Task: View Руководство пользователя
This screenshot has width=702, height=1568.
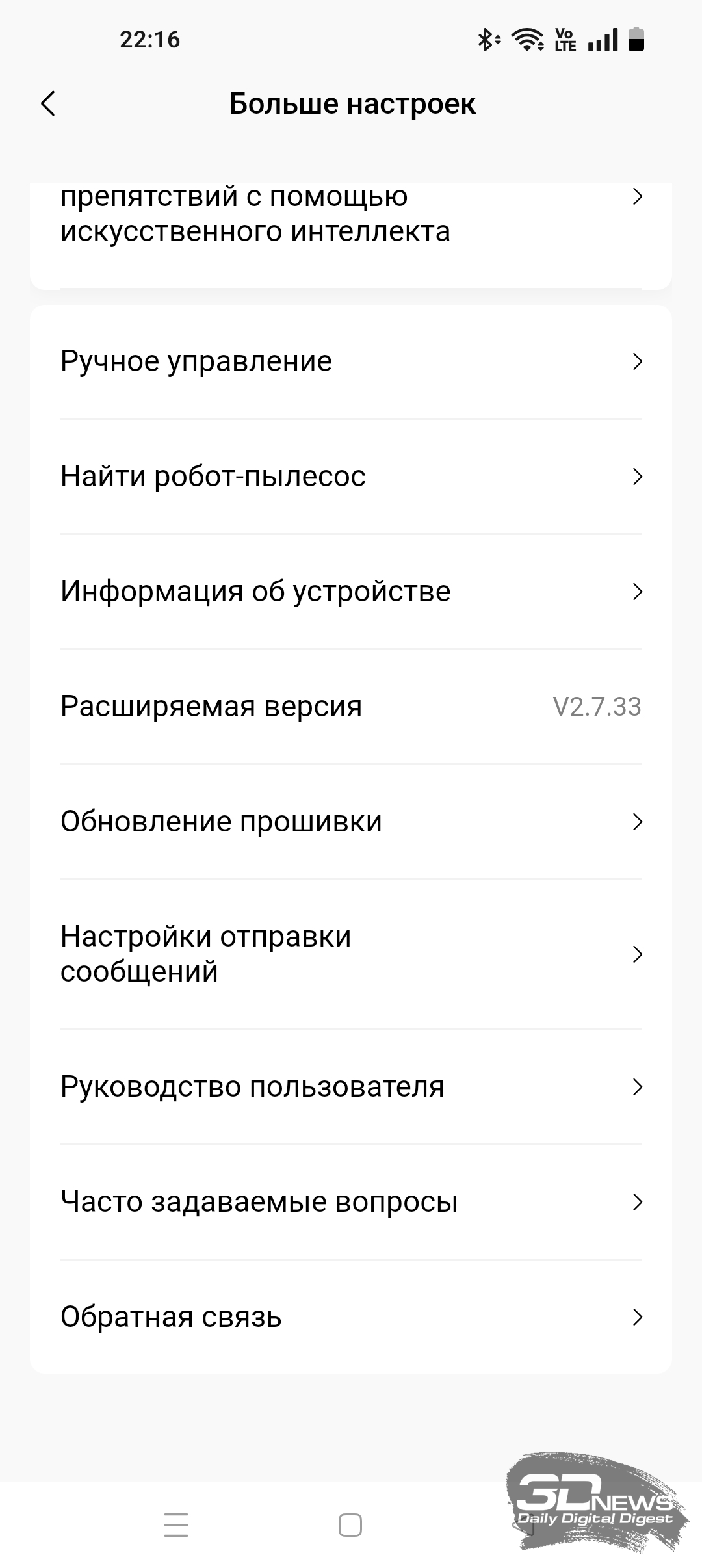Action: pos(351,1087)
